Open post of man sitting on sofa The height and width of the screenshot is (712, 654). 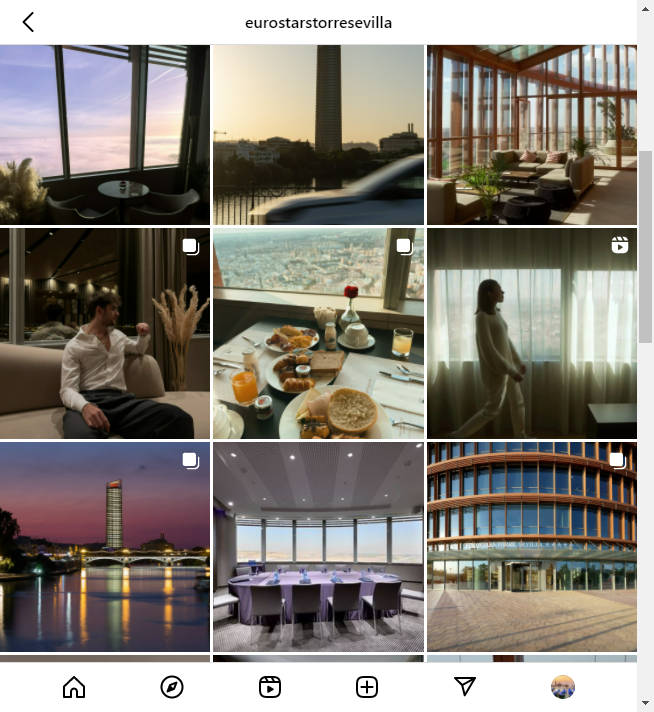(105, 334)
